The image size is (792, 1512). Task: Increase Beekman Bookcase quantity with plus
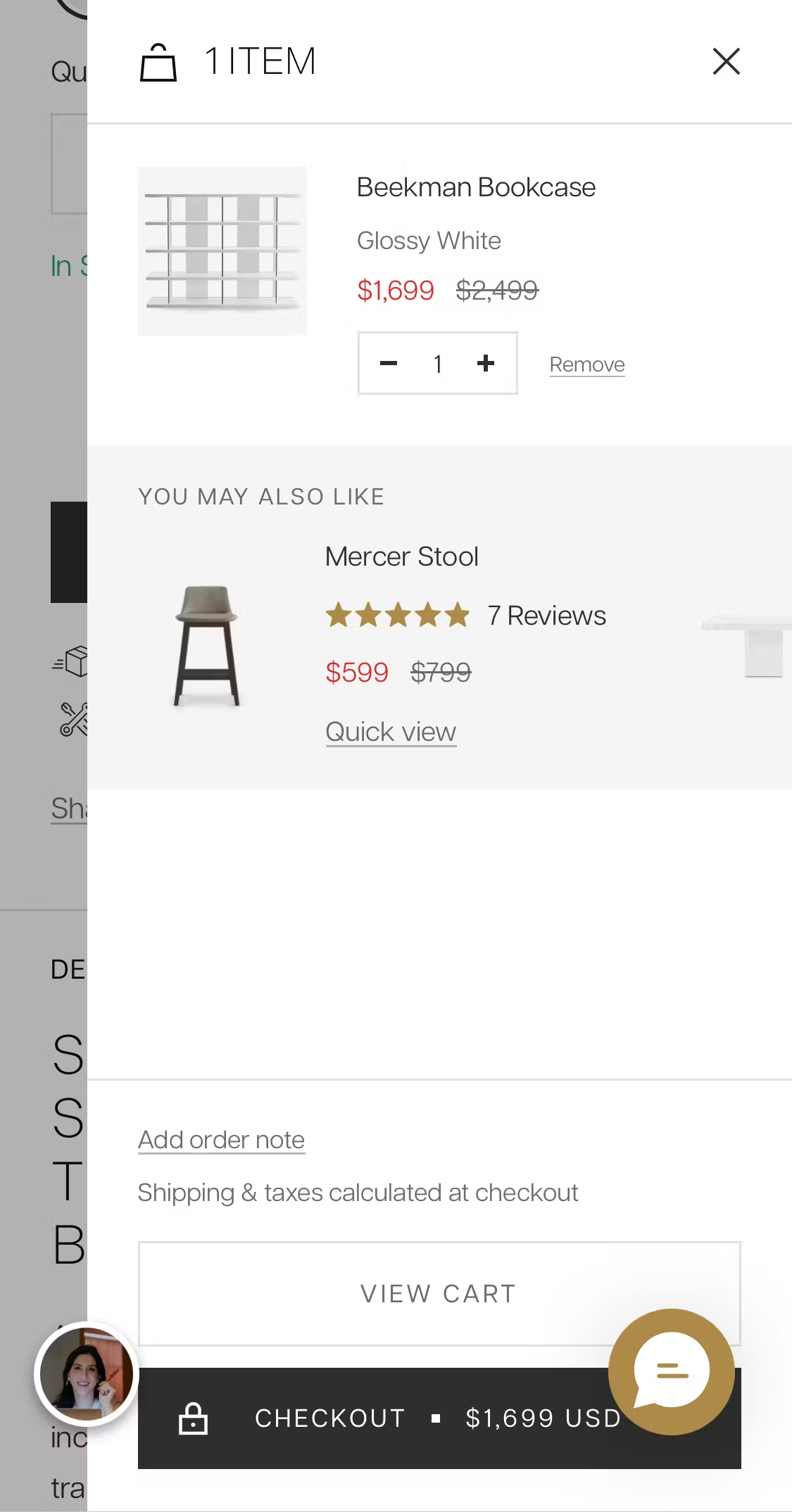486,364
